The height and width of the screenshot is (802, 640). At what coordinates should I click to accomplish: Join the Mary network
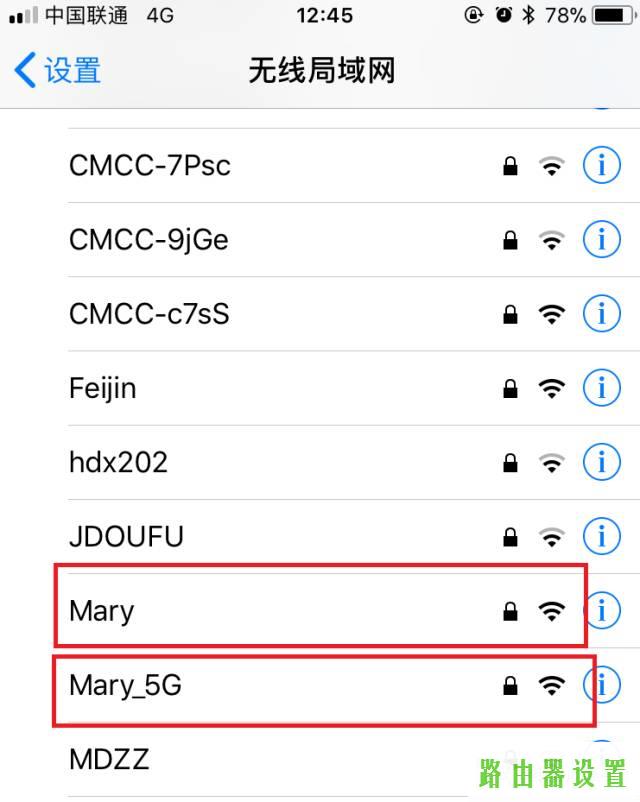point(102,610)
